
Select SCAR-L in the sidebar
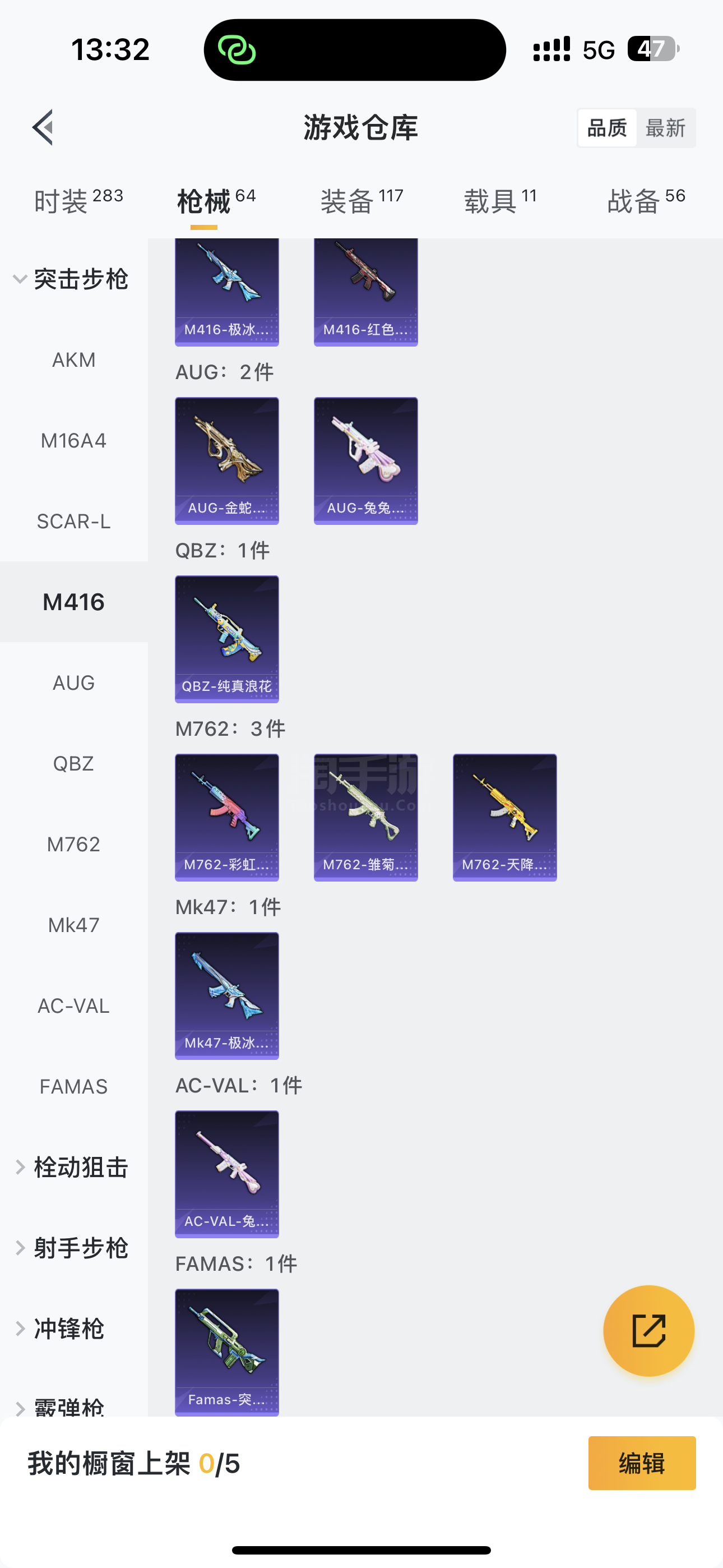(x=73, y=522)
